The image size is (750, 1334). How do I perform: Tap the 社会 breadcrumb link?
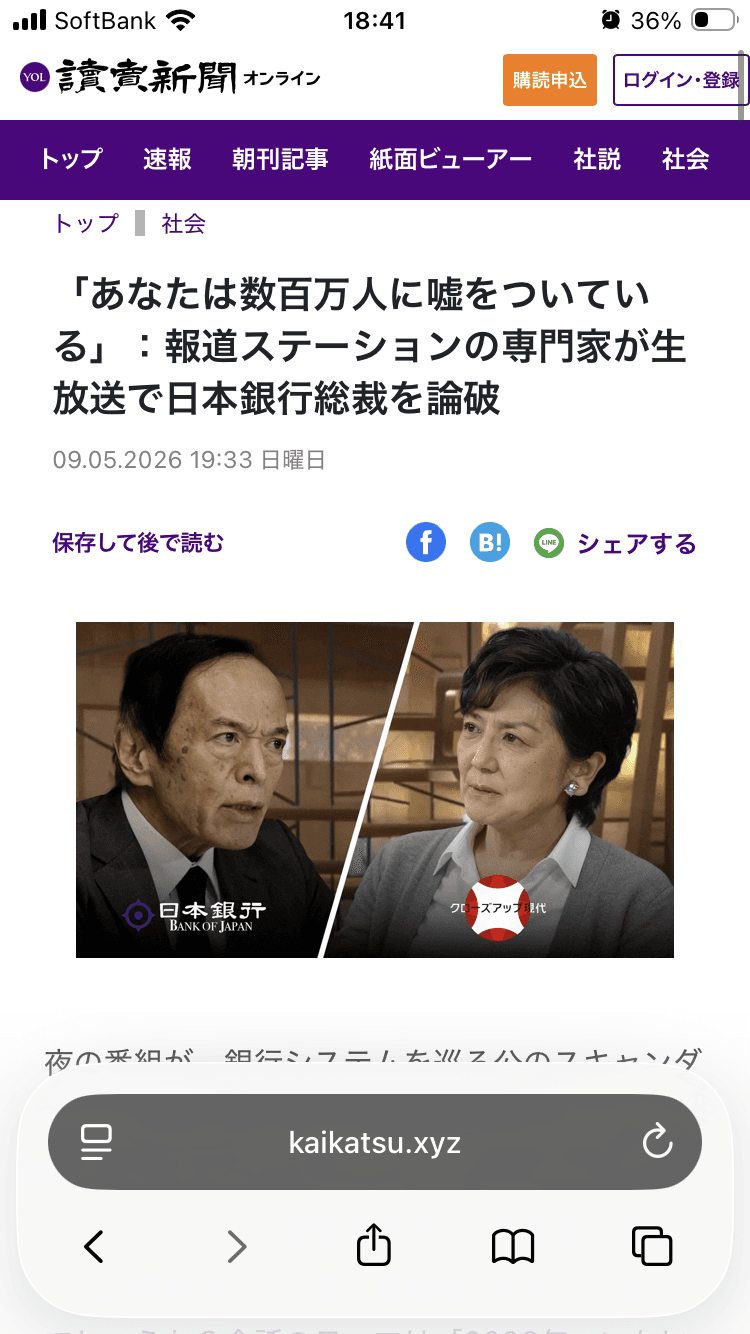[184, 223]
